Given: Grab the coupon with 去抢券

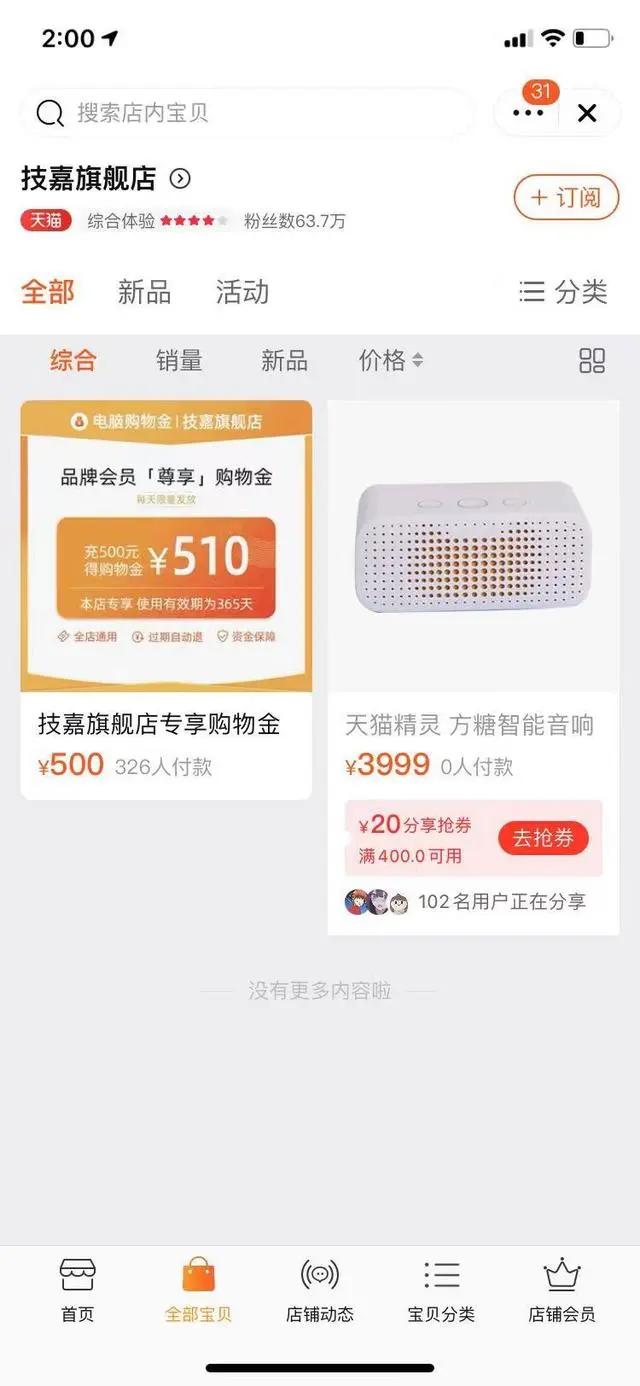Looking at the screenshot, I should (543, 838).
